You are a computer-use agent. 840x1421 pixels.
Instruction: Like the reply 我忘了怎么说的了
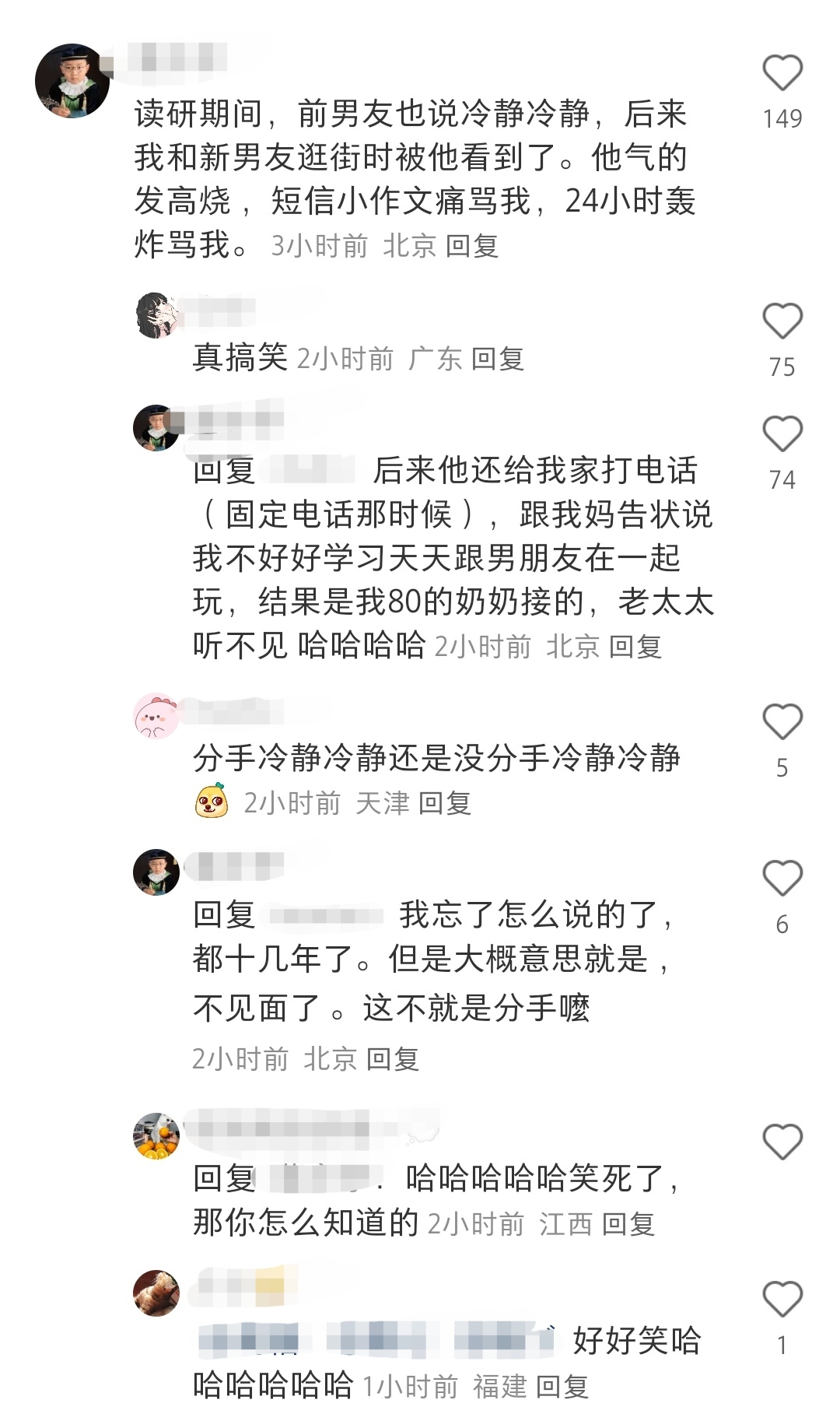pos(782,879)
